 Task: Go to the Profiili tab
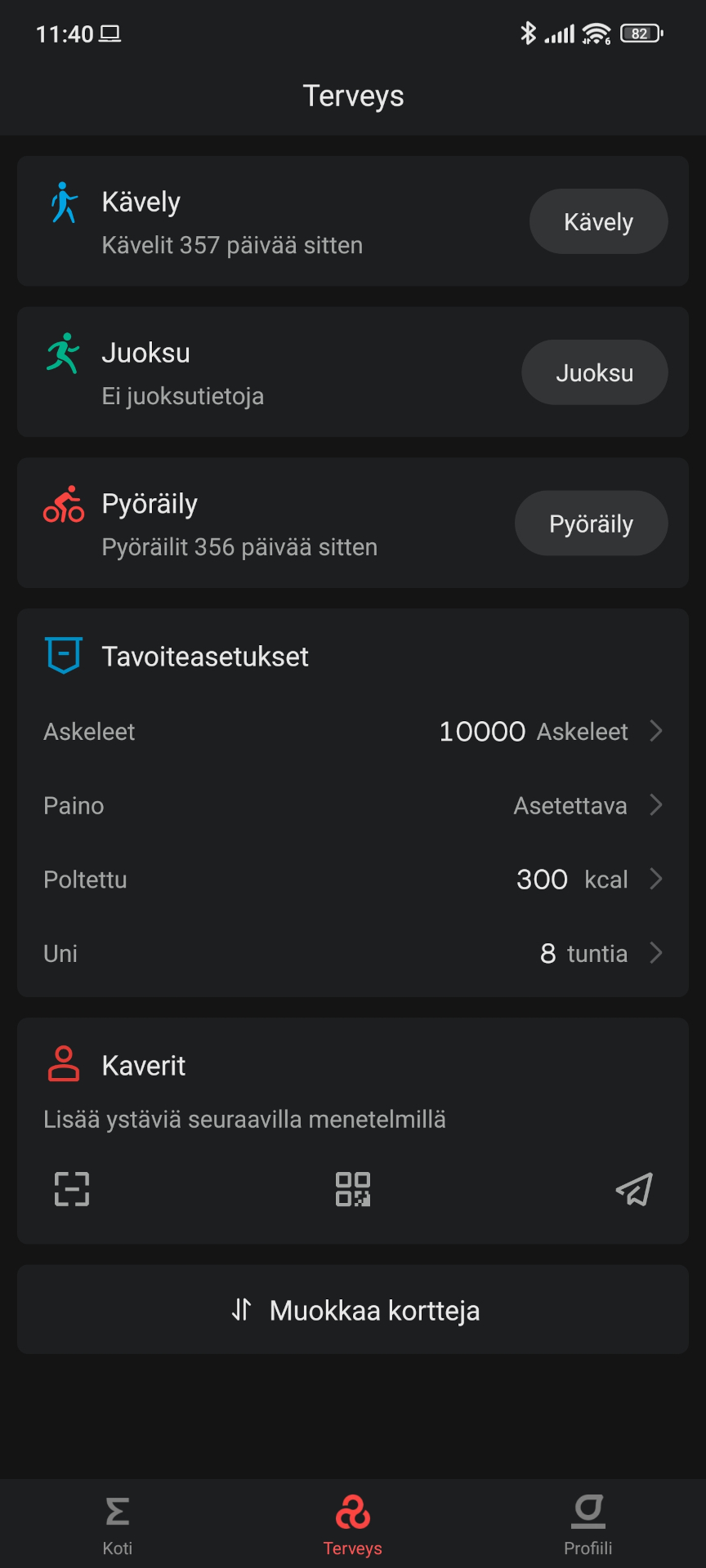pos(588,1524)
